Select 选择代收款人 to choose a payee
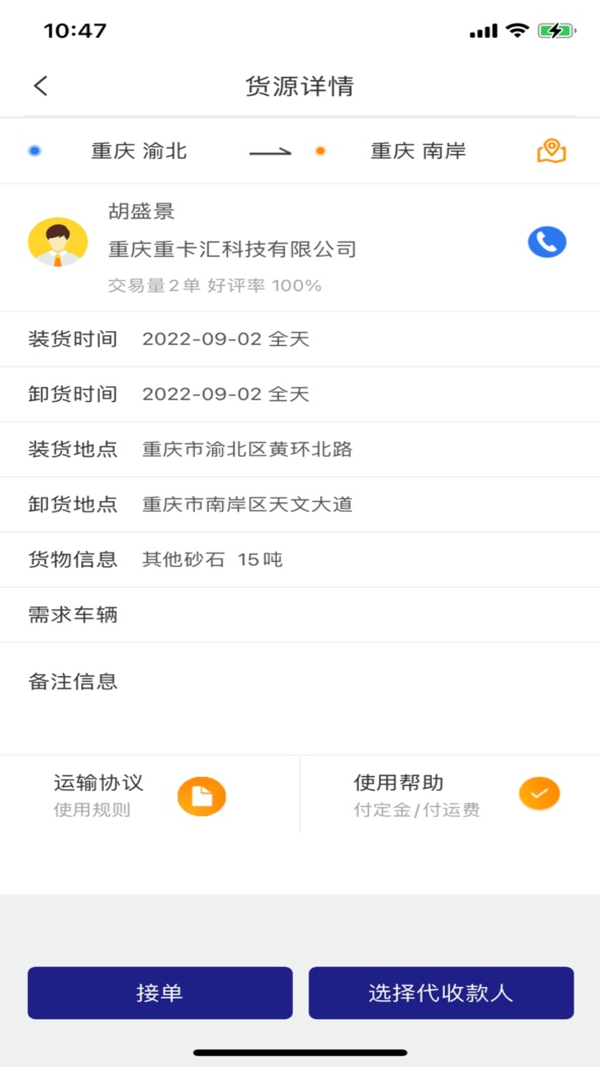This screenshot has width=600, height=1067. point(441,993)
